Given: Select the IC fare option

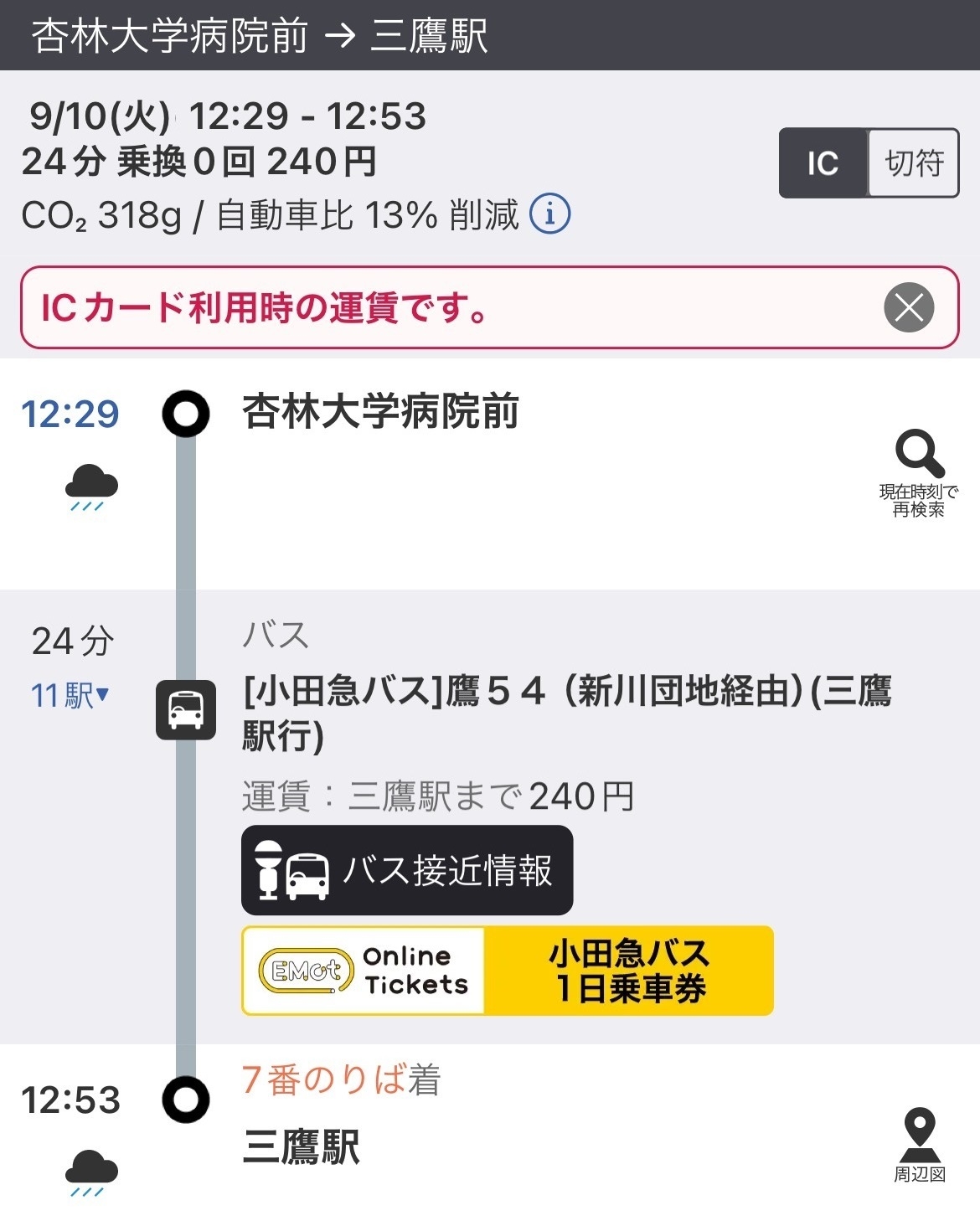Looking at the screenshot, I should pyautogui.click(x=823, y=163).
